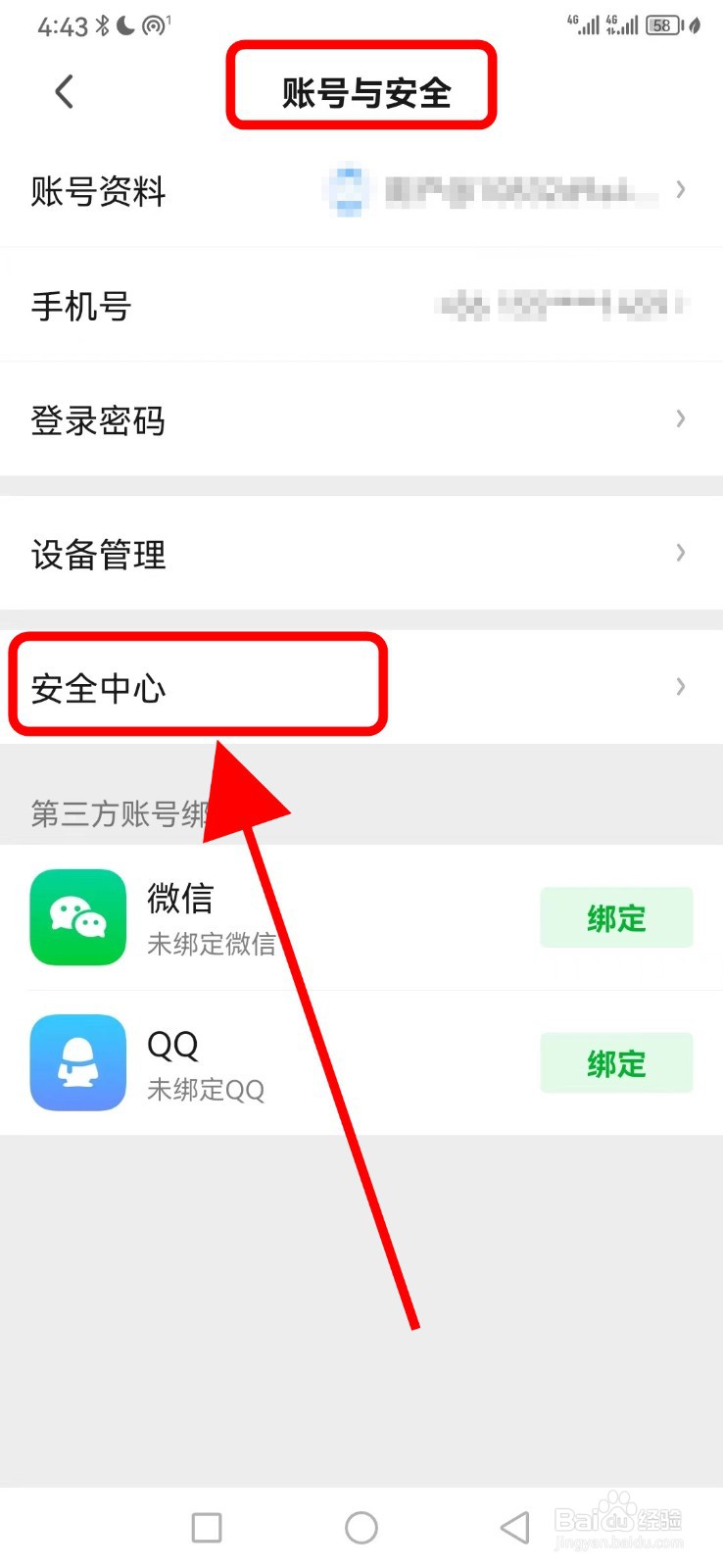723x1568 pixels.
Task: Tap the 未绑定微信 status label
Action: [x=212, y=945]
